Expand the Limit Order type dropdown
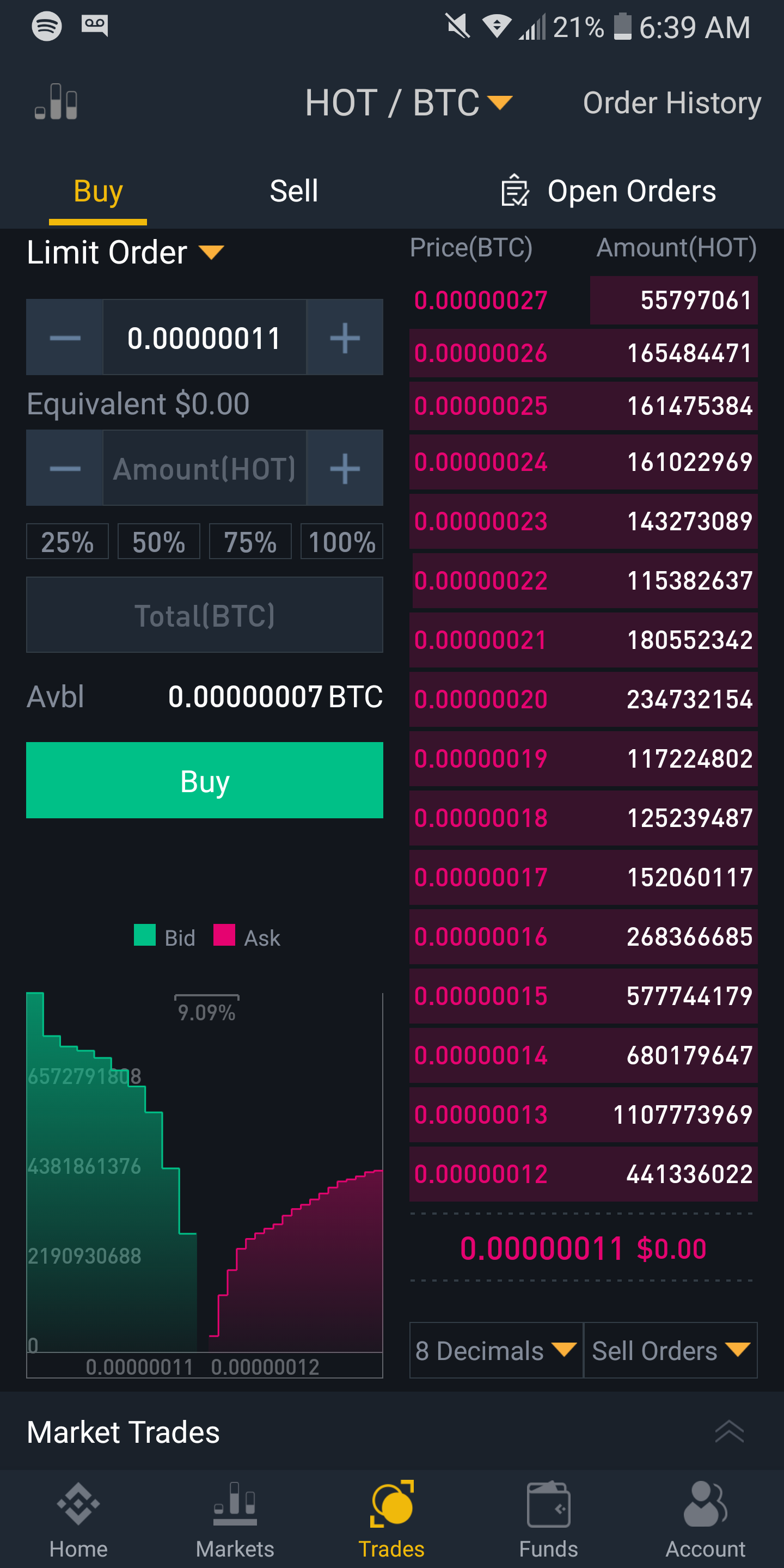This screenshot has height=1568, width=784. click(x=125, y=252)
